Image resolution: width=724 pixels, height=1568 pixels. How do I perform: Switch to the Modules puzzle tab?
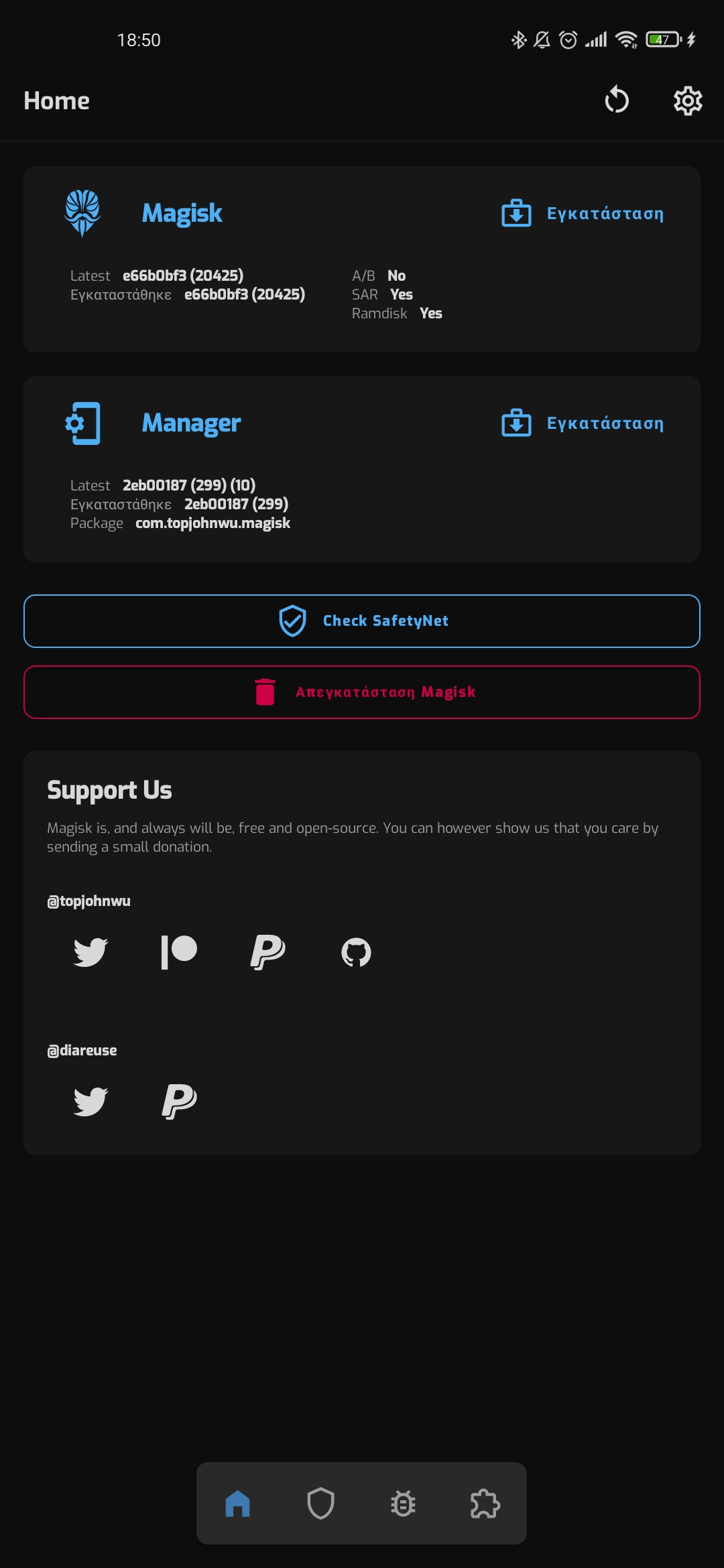[x=485, y=1504]
